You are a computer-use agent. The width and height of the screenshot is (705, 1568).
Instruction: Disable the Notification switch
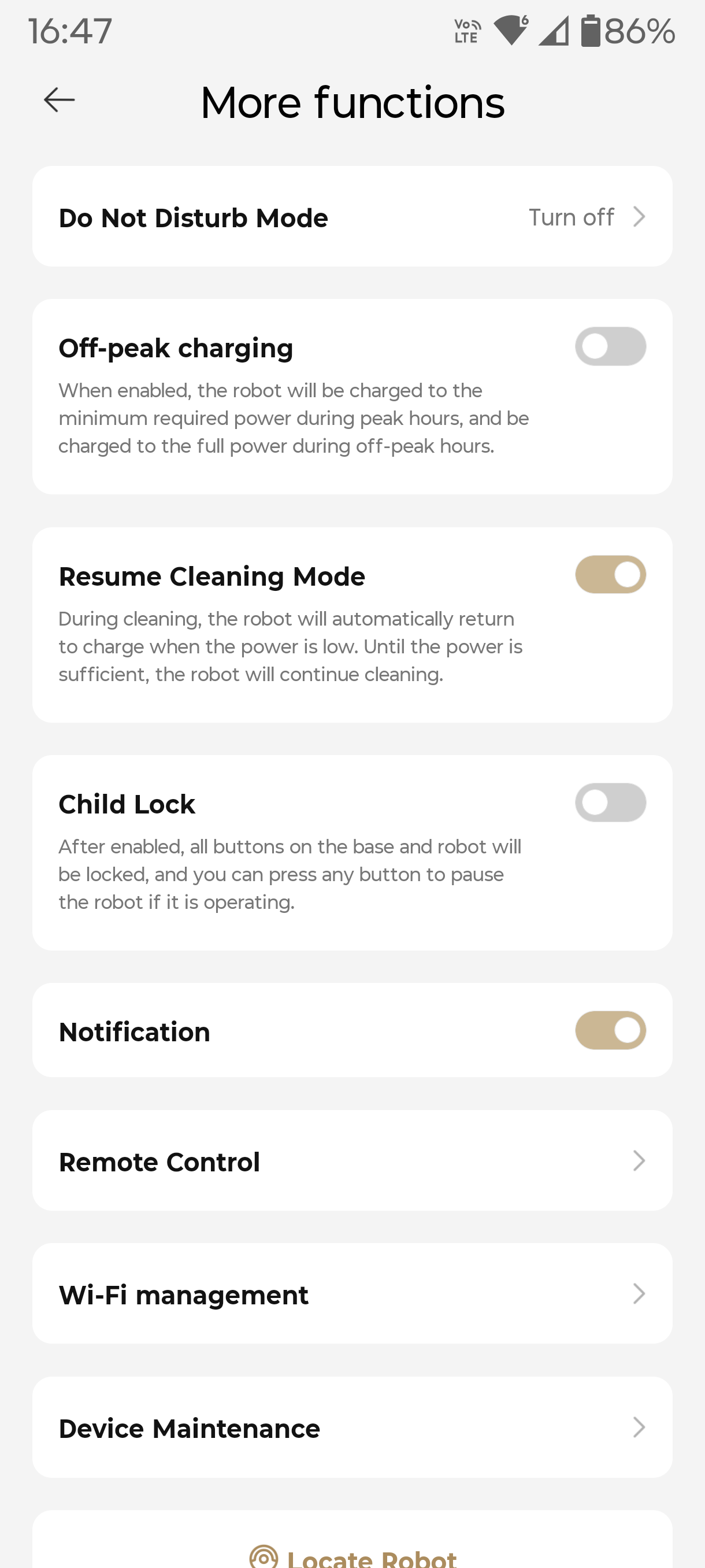click(610, 1030)
